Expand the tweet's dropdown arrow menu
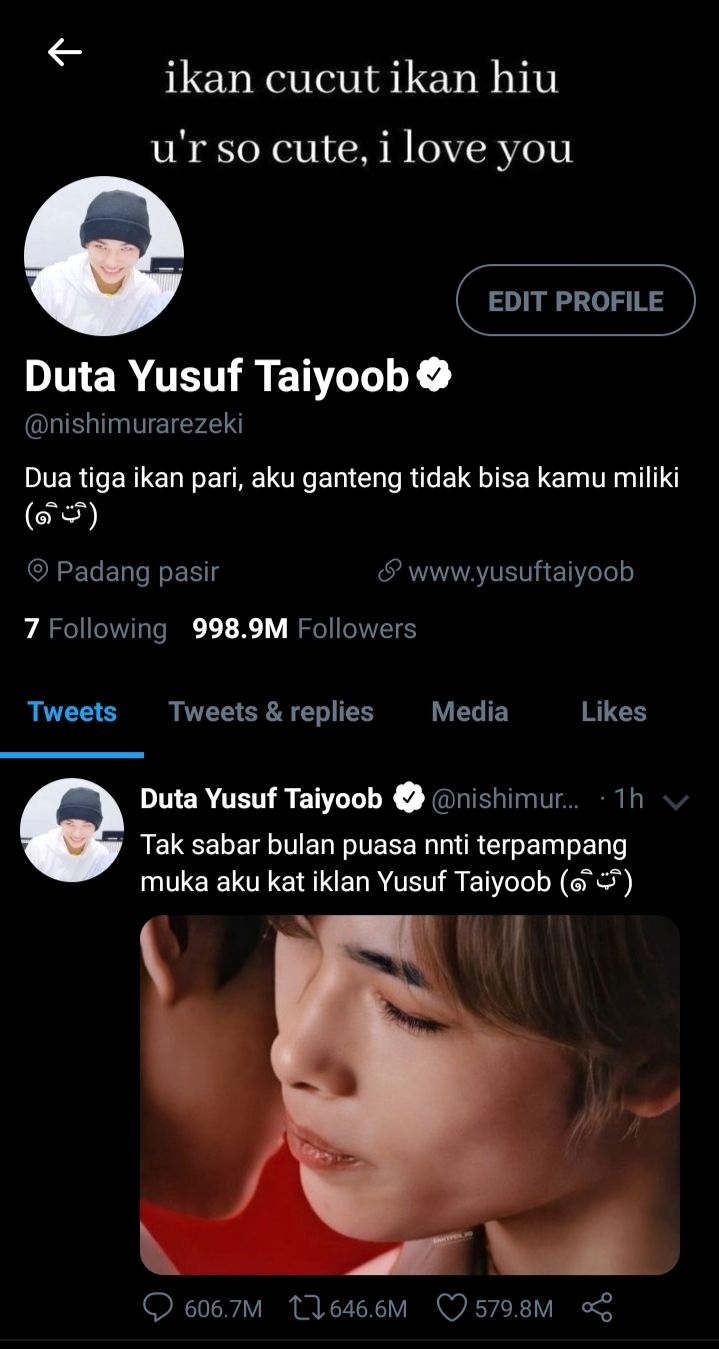The image size is (719, 1349). pyautogui.click(x=677, y=801)
